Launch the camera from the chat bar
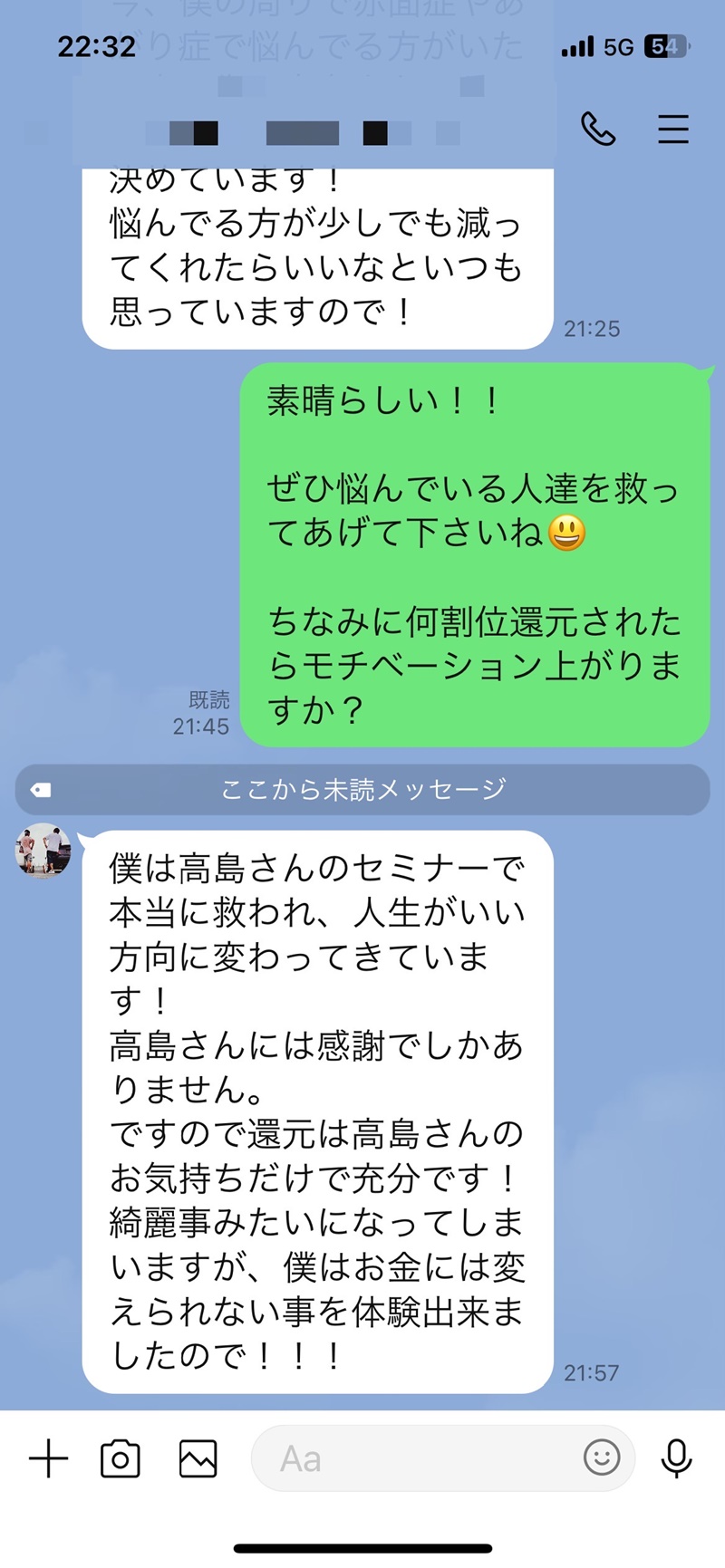Image resolution: width=725 pixels, height=1568 pixels. point(121,1459)
